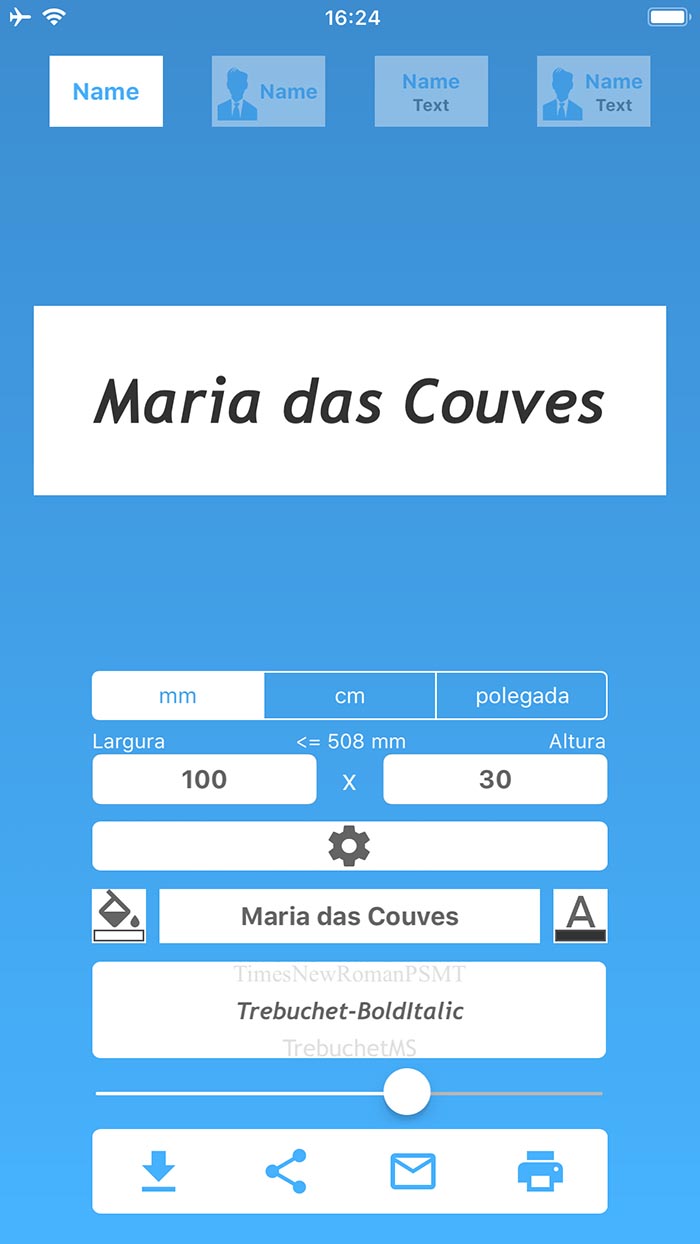Edit the Largura value 100
This screenshot has height=1244, width=700.
coord(204,779)
